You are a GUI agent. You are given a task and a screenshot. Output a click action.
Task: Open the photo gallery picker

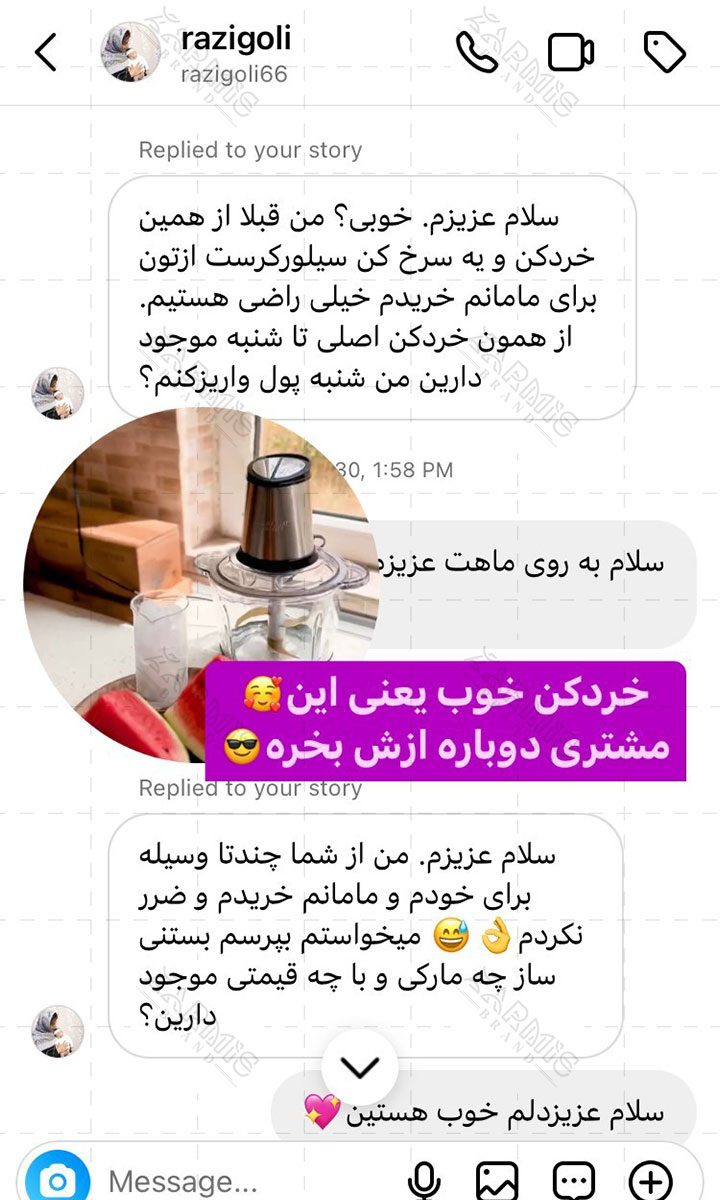pos(497,1182)
